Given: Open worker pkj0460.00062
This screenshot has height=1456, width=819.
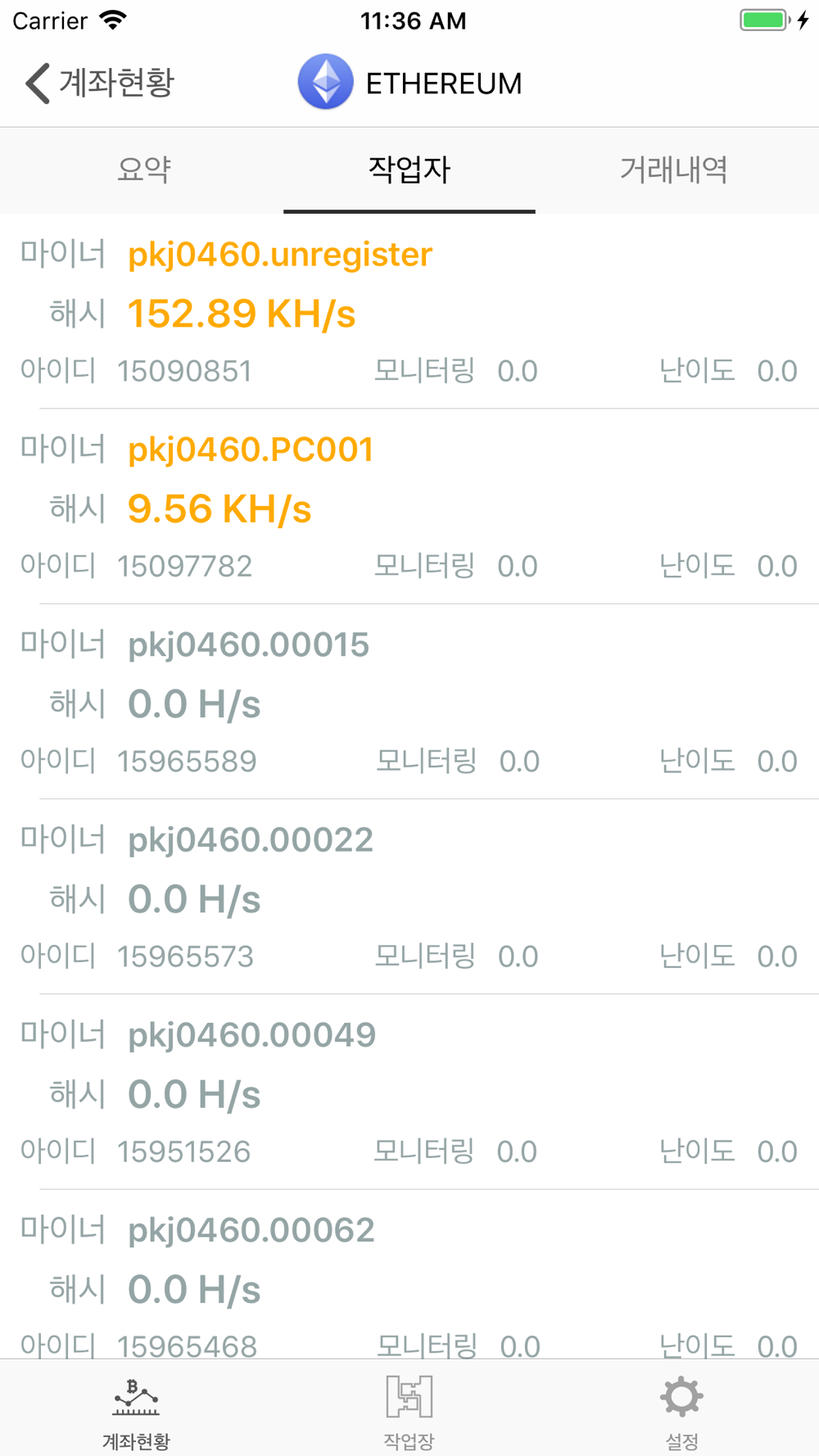Looking at the screenshot, I should [x=409, y=1275].
